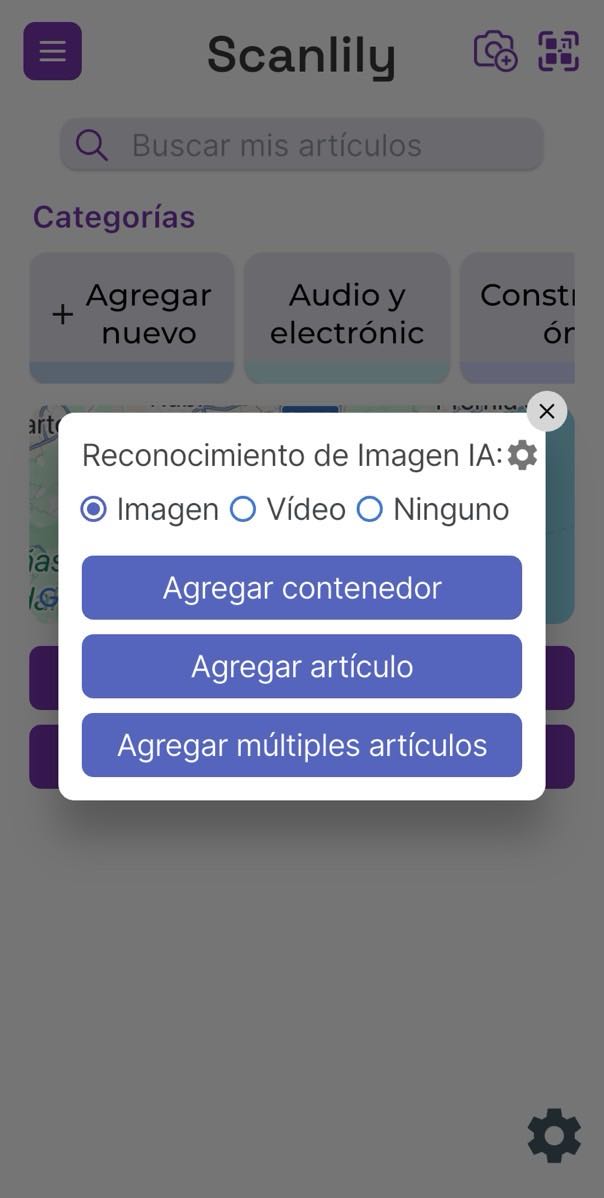Tap Agregar artículo button
The width and height of the screenshot is (604, 1198).
(302, 666)
